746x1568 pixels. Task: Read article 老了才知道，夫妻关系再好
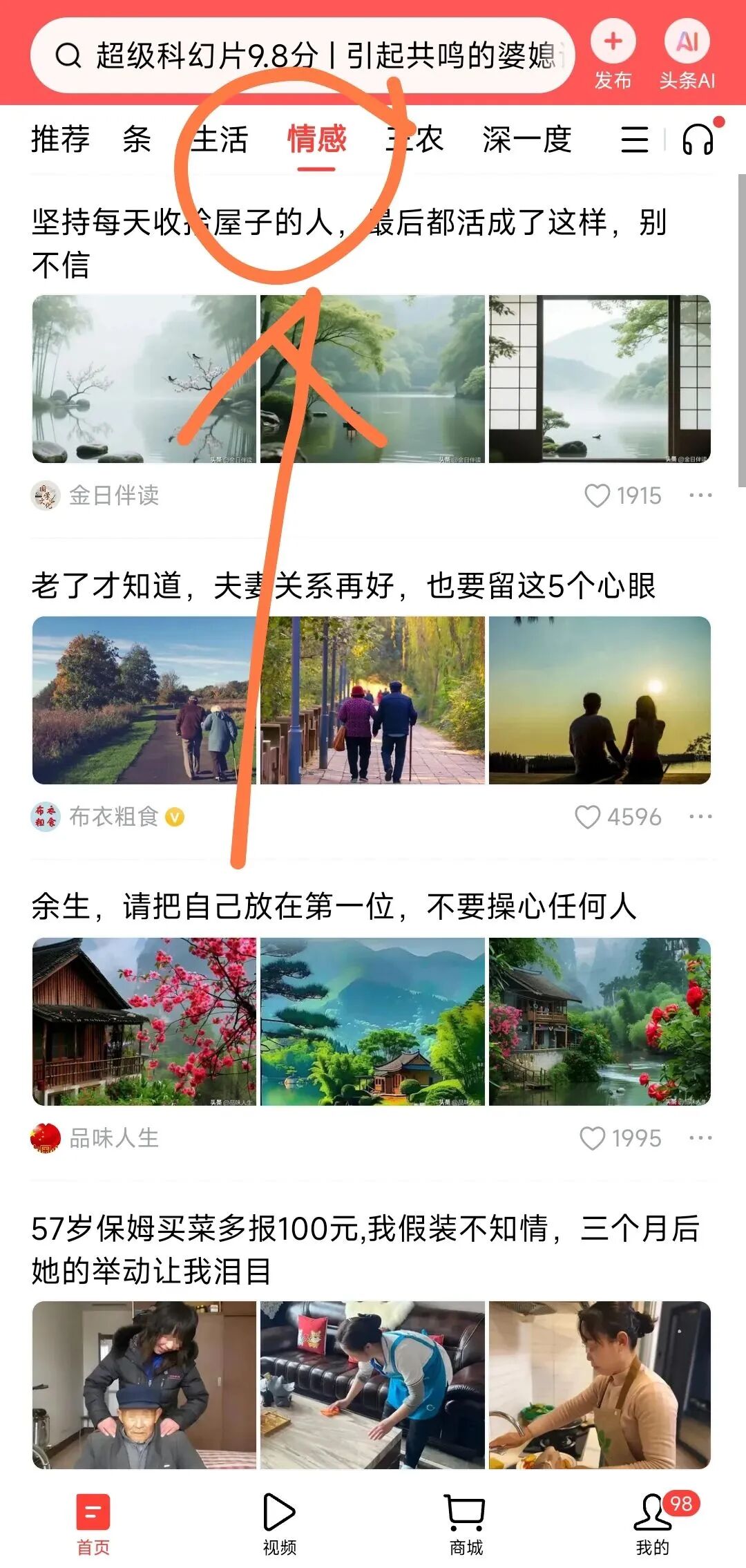tap(343, 586)
